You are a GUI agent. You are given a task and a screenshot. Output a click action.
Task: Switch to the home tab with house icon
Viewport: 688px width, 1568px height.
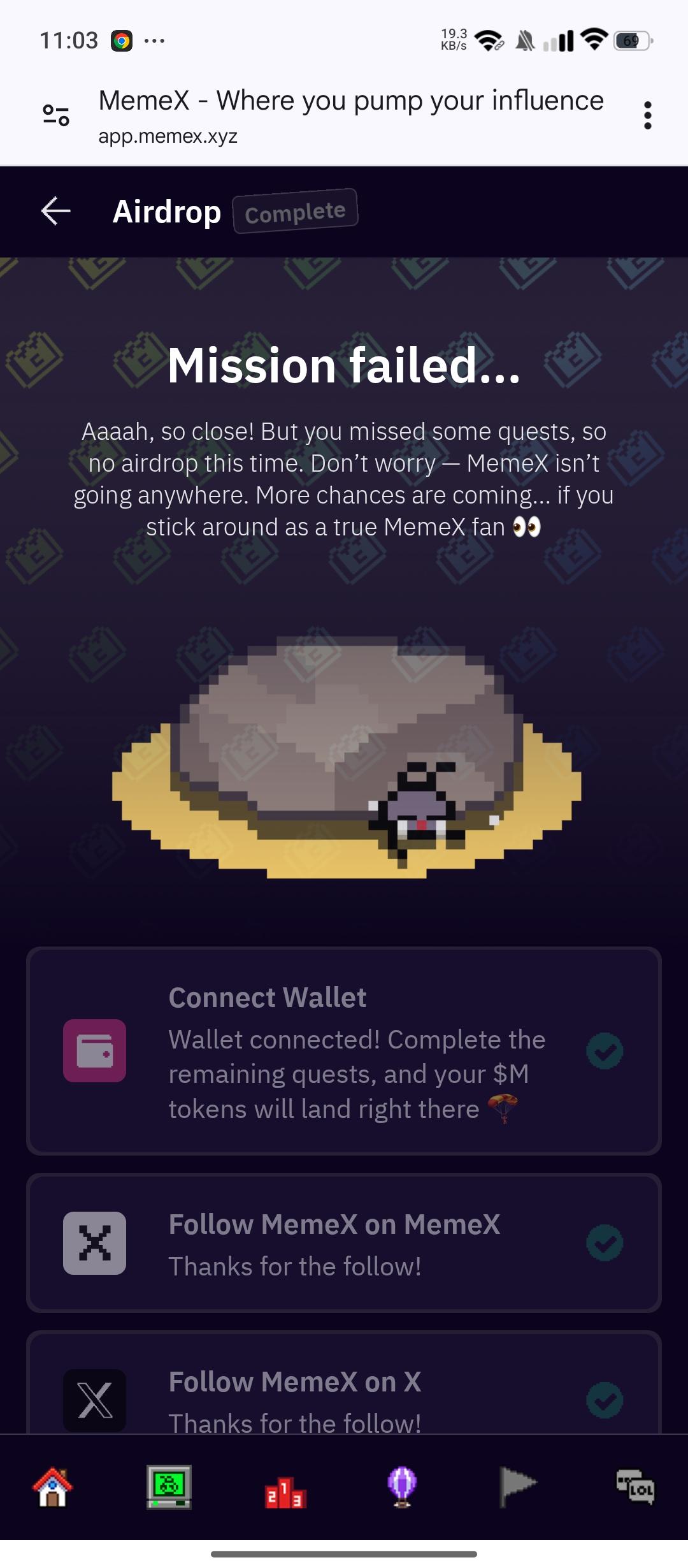(x=53, y=1488)
